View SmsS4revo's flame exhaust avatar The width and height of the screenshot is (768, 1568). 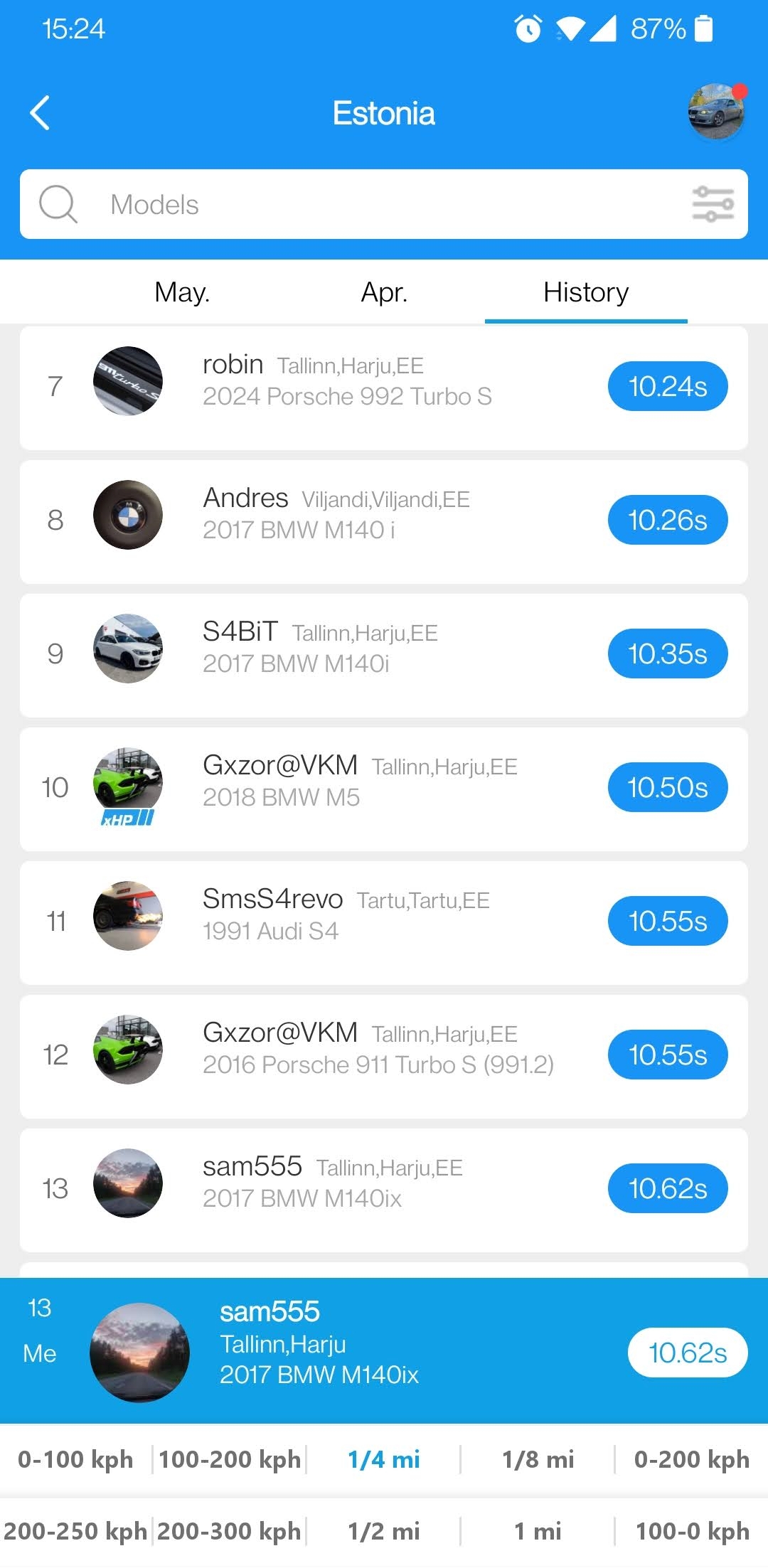pos(128,916)
